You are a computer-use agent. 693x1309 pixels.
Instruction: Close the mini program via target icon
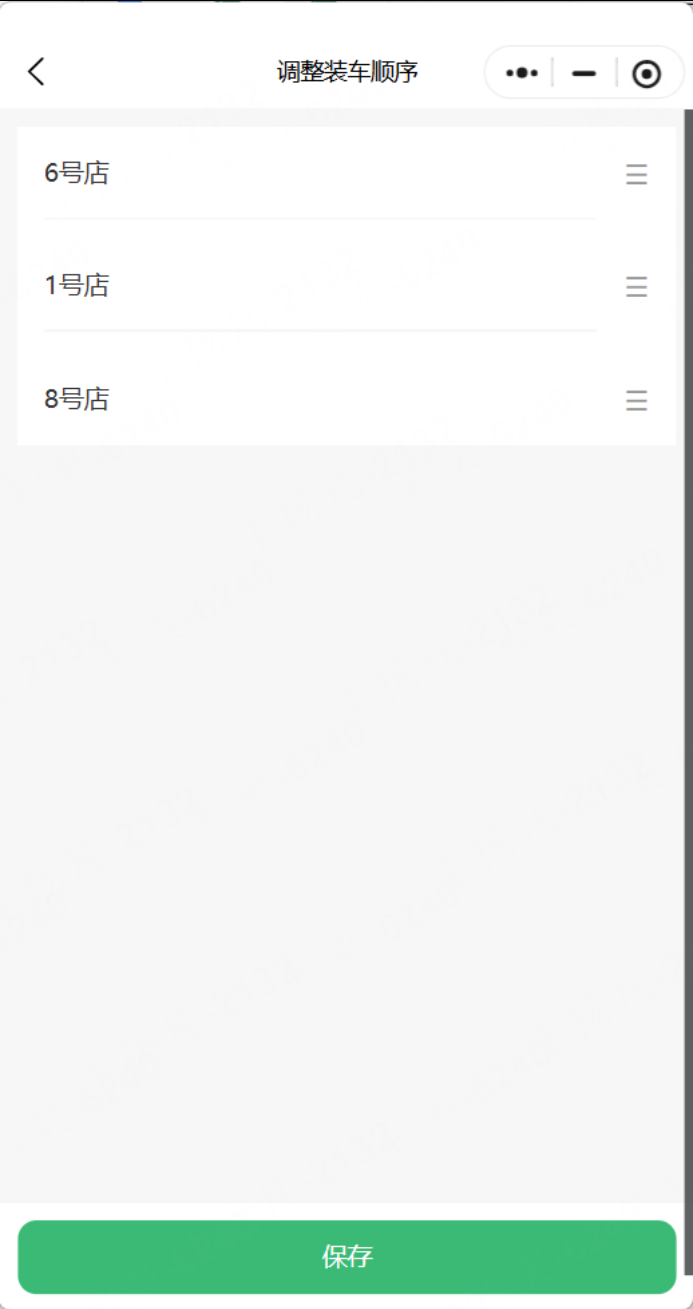point(647,73)
